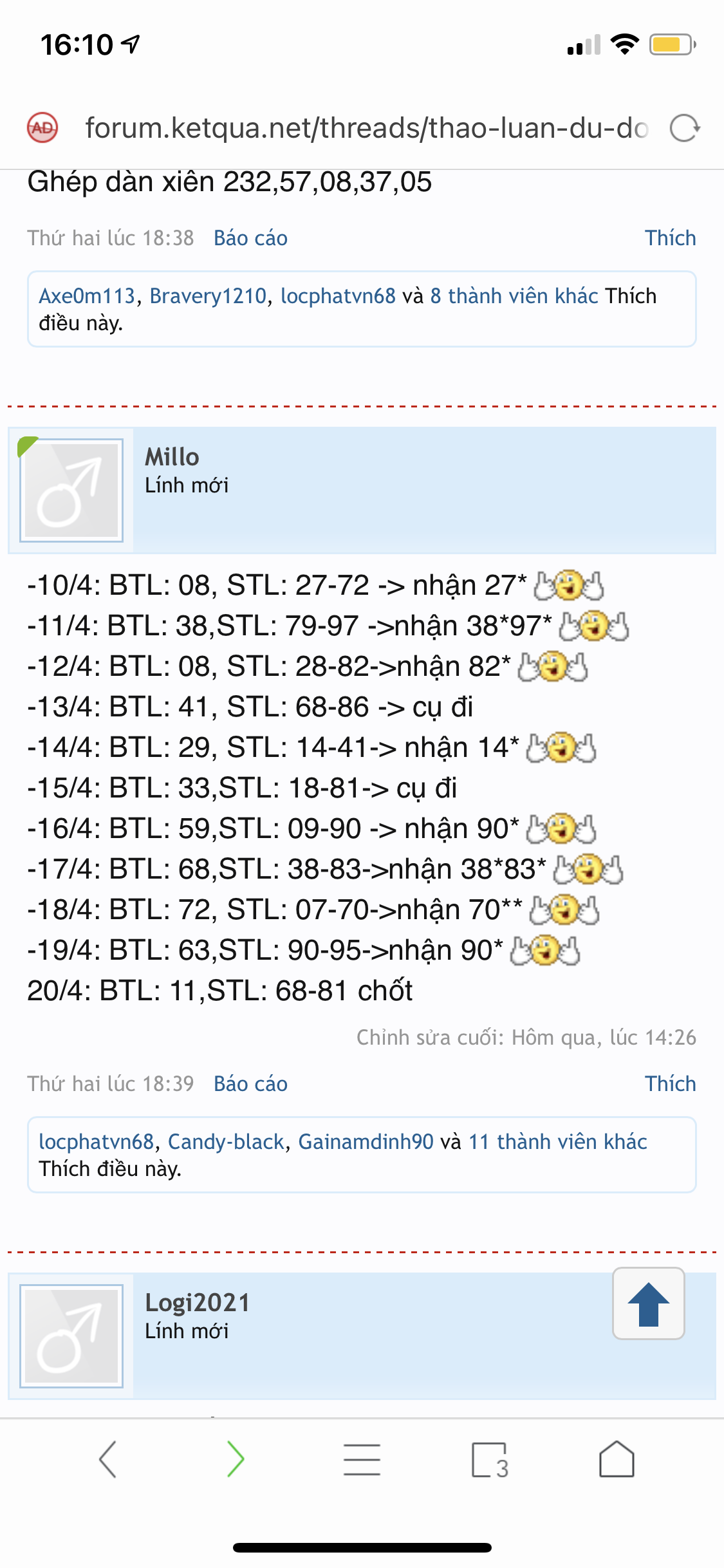
Task: Like Millo's post from 18:39
Action: [x=670, y=1084]
